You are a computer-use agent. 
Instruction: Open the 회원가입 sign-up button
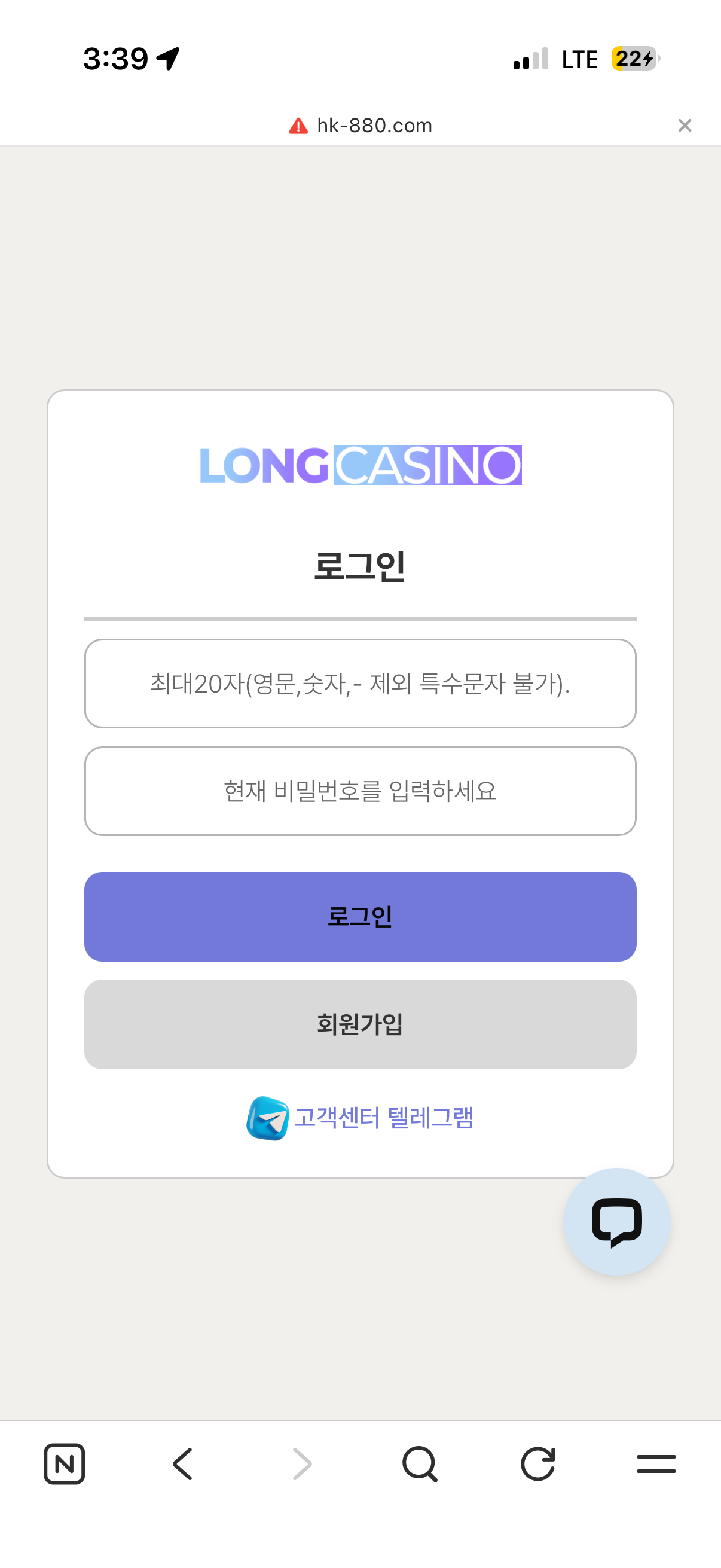[360, 1024]
